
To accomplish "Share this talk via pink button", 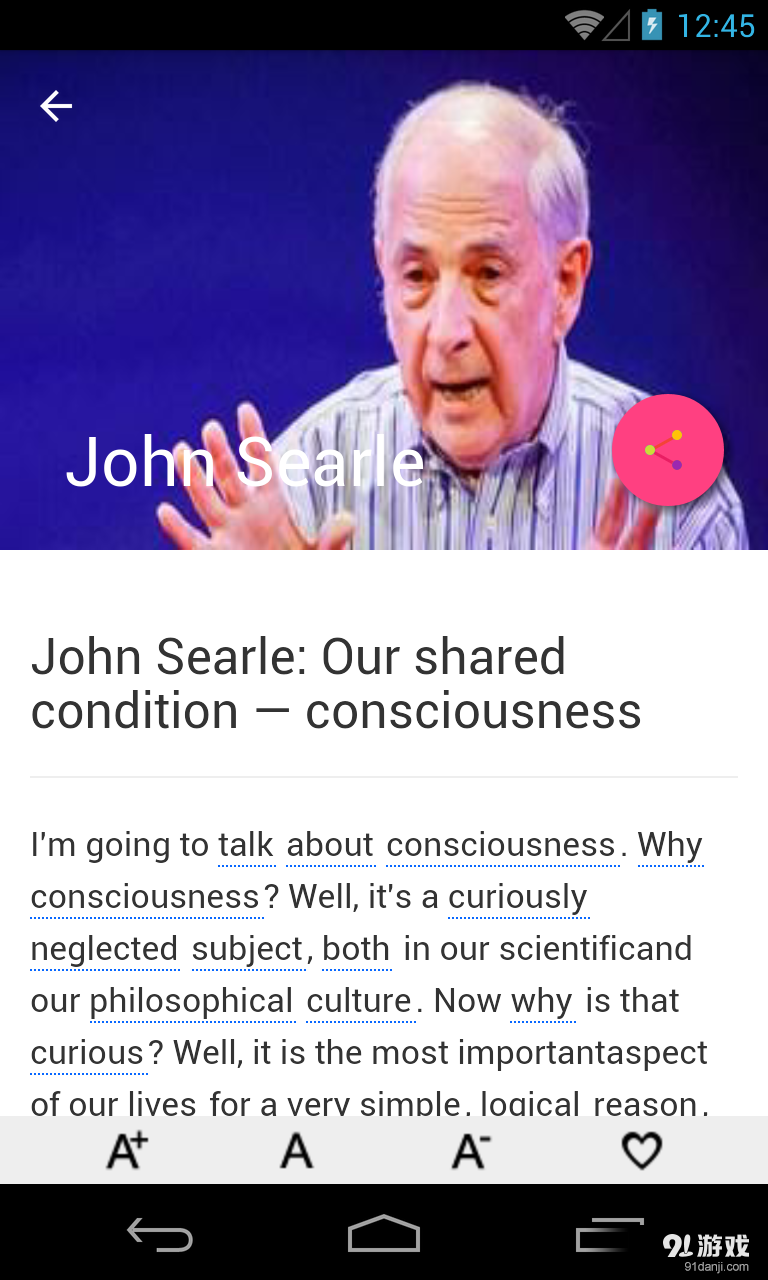I will point(667,450).
